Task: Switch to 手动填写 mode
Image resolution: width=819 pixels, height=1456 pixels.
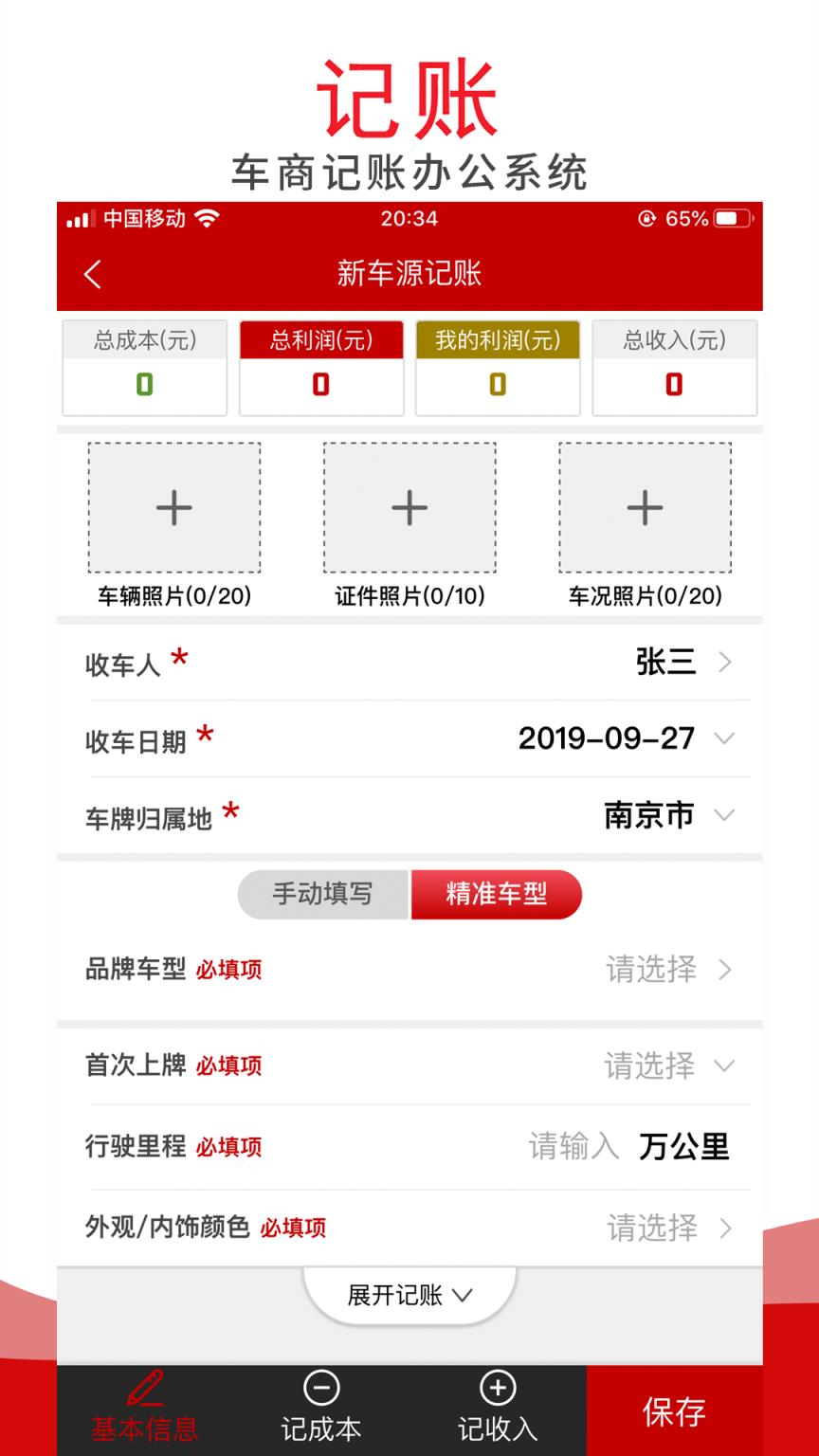Action: click(x=322, y=894)
